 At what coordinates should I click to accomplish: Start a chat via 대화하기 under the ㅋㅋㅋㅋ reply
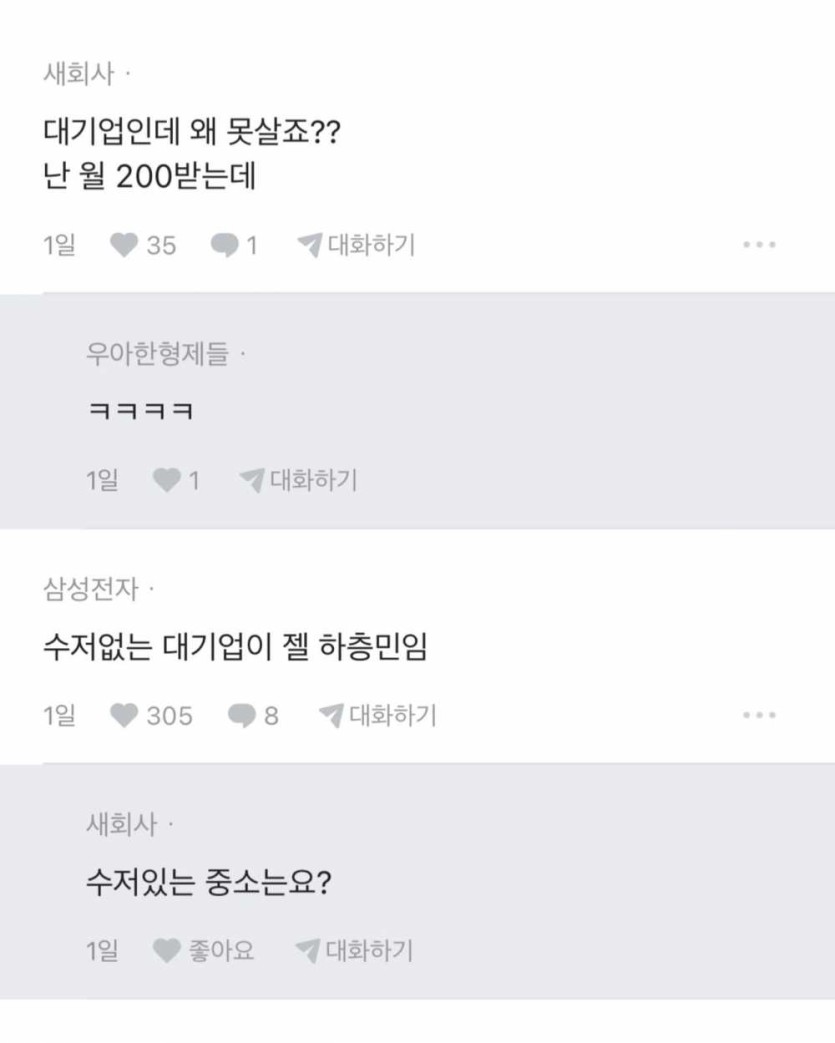[x=298, y=481]
